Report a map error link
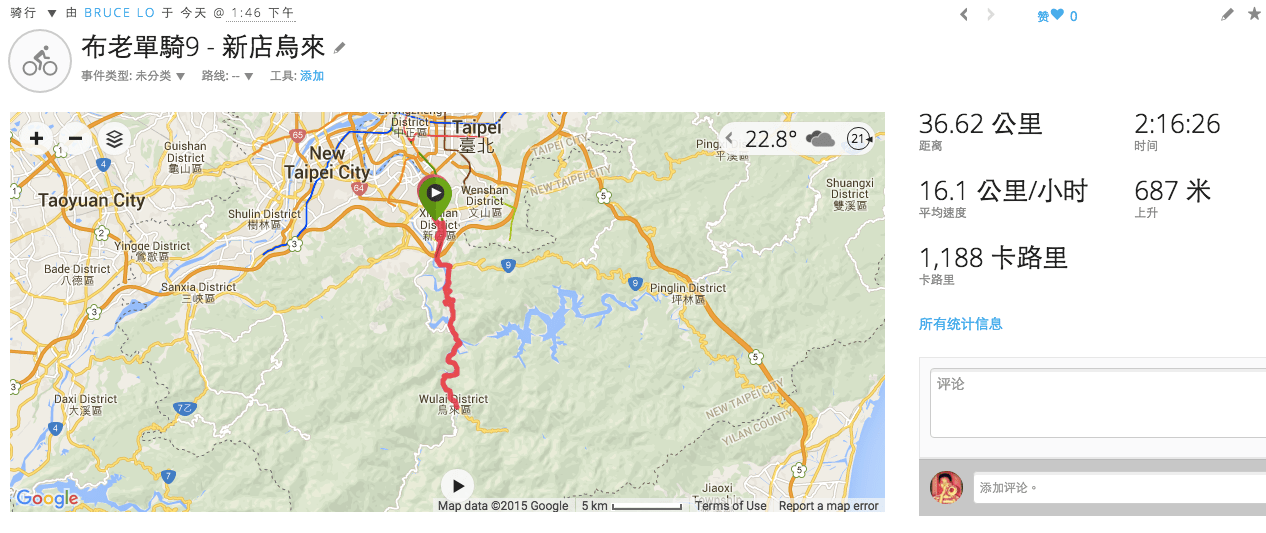The width and height of the screenshot is (1266, 533). [828, 506]
